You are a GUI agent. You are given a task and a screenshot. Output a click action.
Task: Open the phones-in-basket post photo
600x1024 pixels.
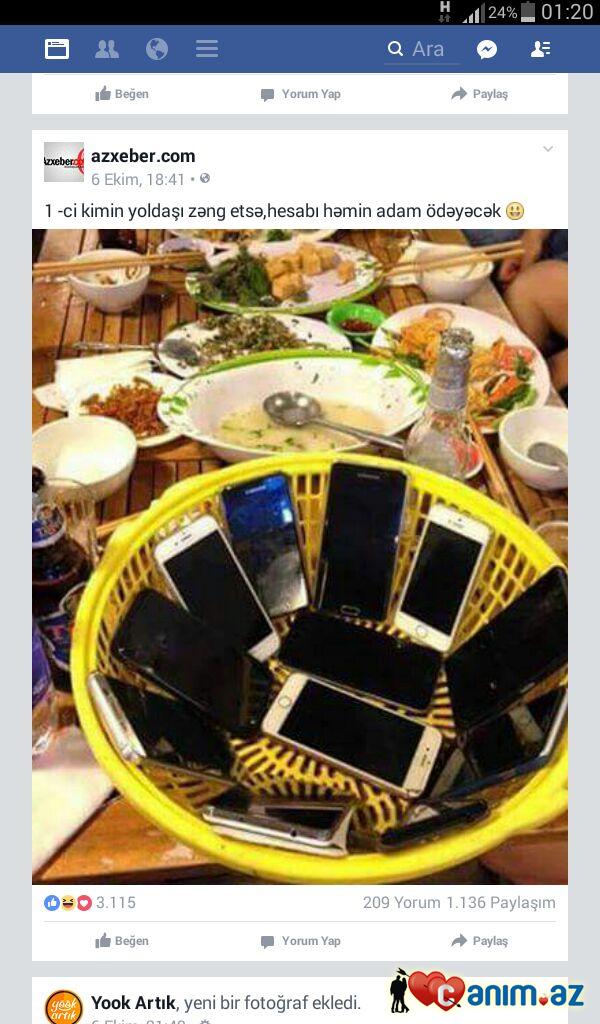click(x=300, y=556)
